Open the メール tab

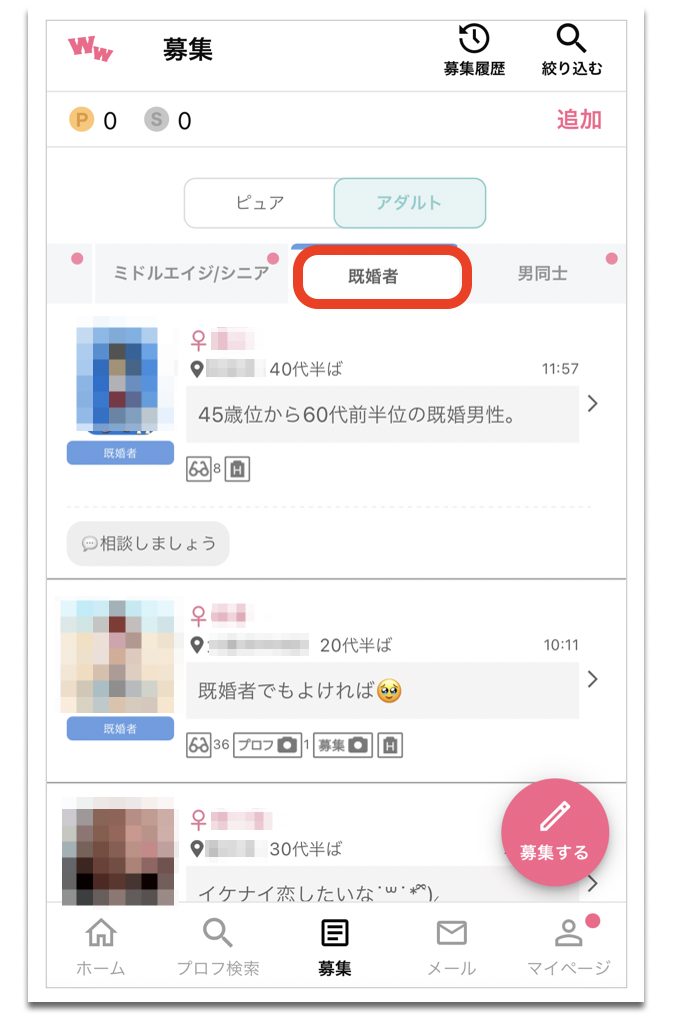click(451, 946)
